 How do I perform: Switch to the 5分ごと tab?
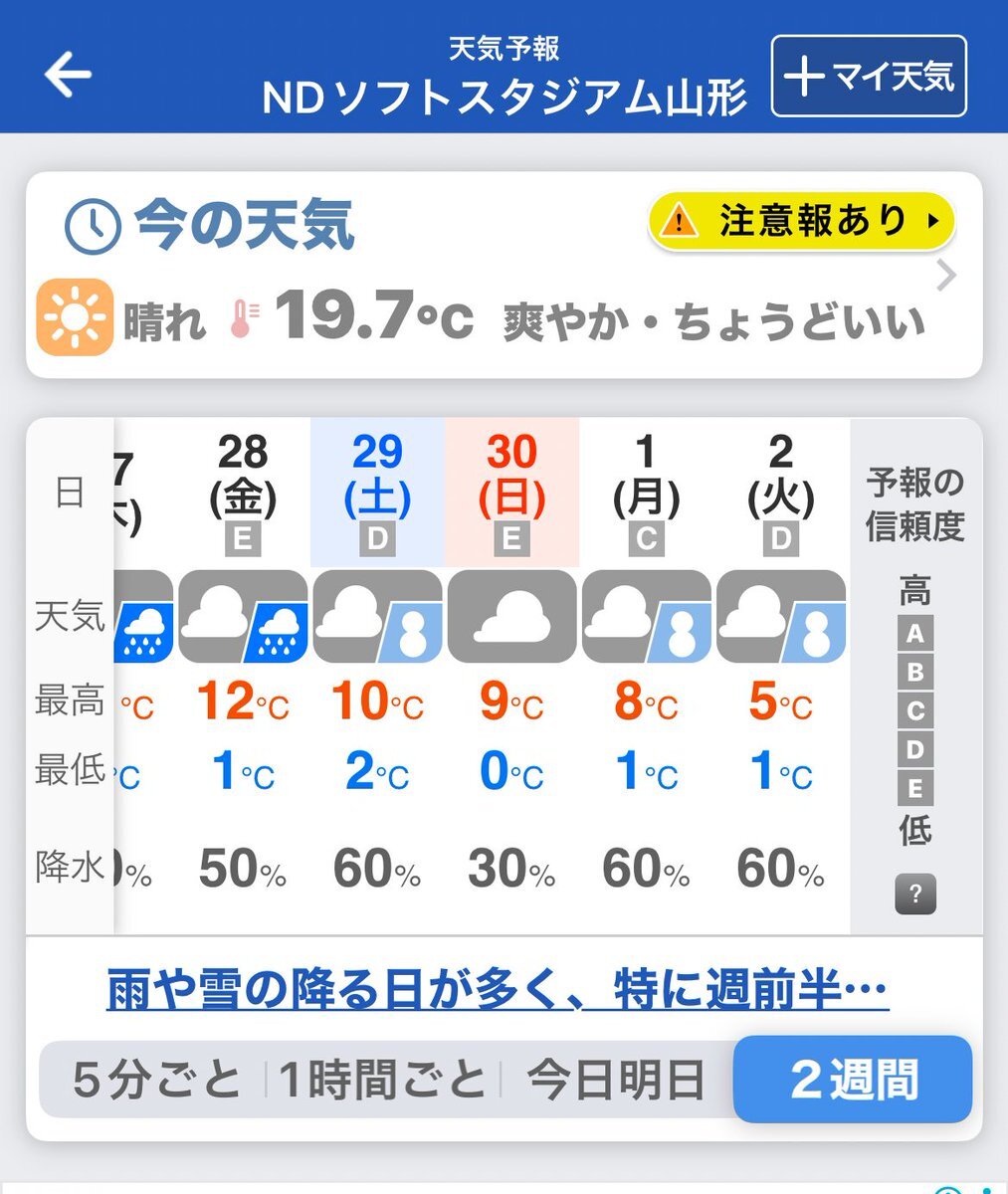pos(156,1080)
